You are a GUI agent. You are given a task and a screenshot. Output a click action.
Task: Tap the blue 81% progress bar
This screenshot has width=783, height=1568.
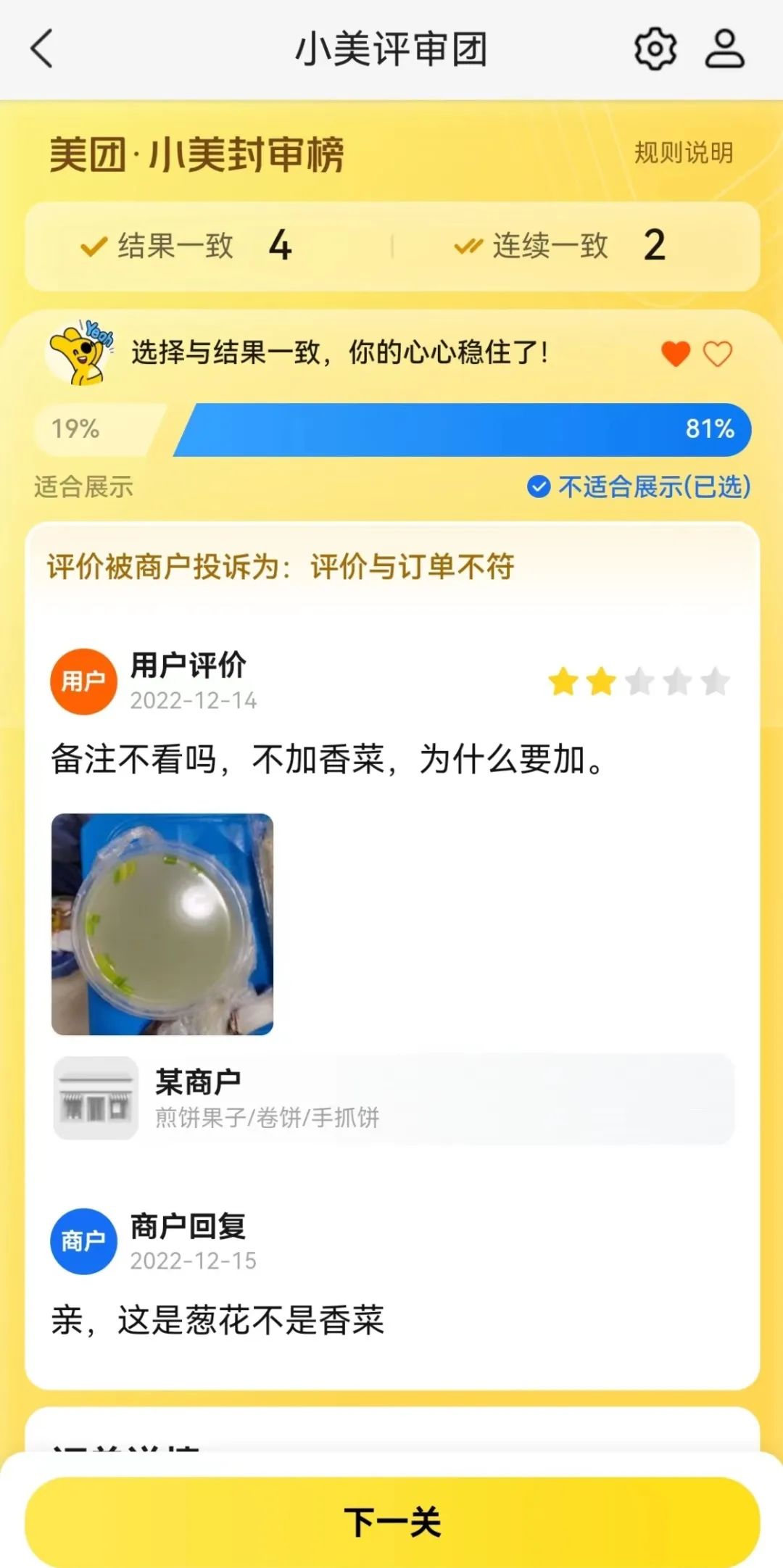[464, 429]
